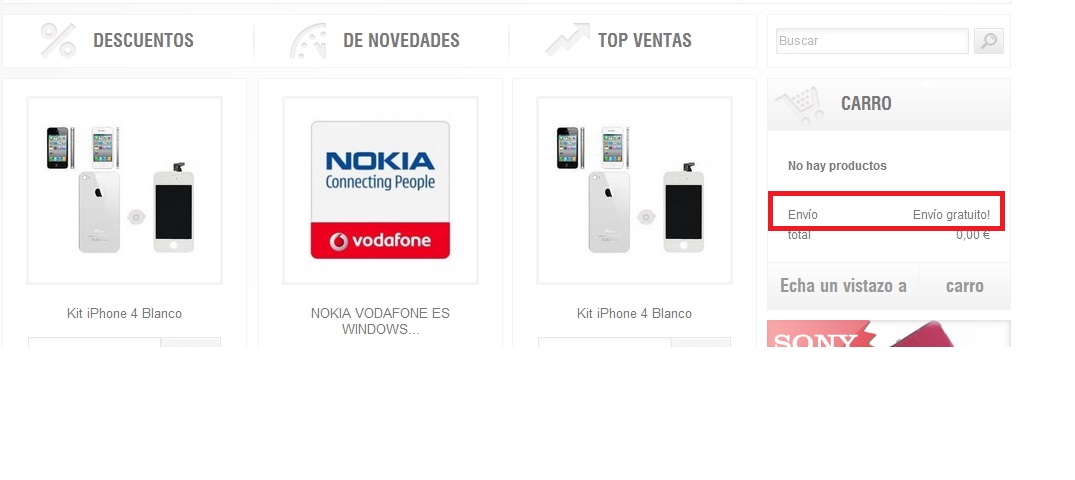Tap the Echa un vistazo a button
The width and height of the screenshot is (1075, 480).
[x=842, y=286]
